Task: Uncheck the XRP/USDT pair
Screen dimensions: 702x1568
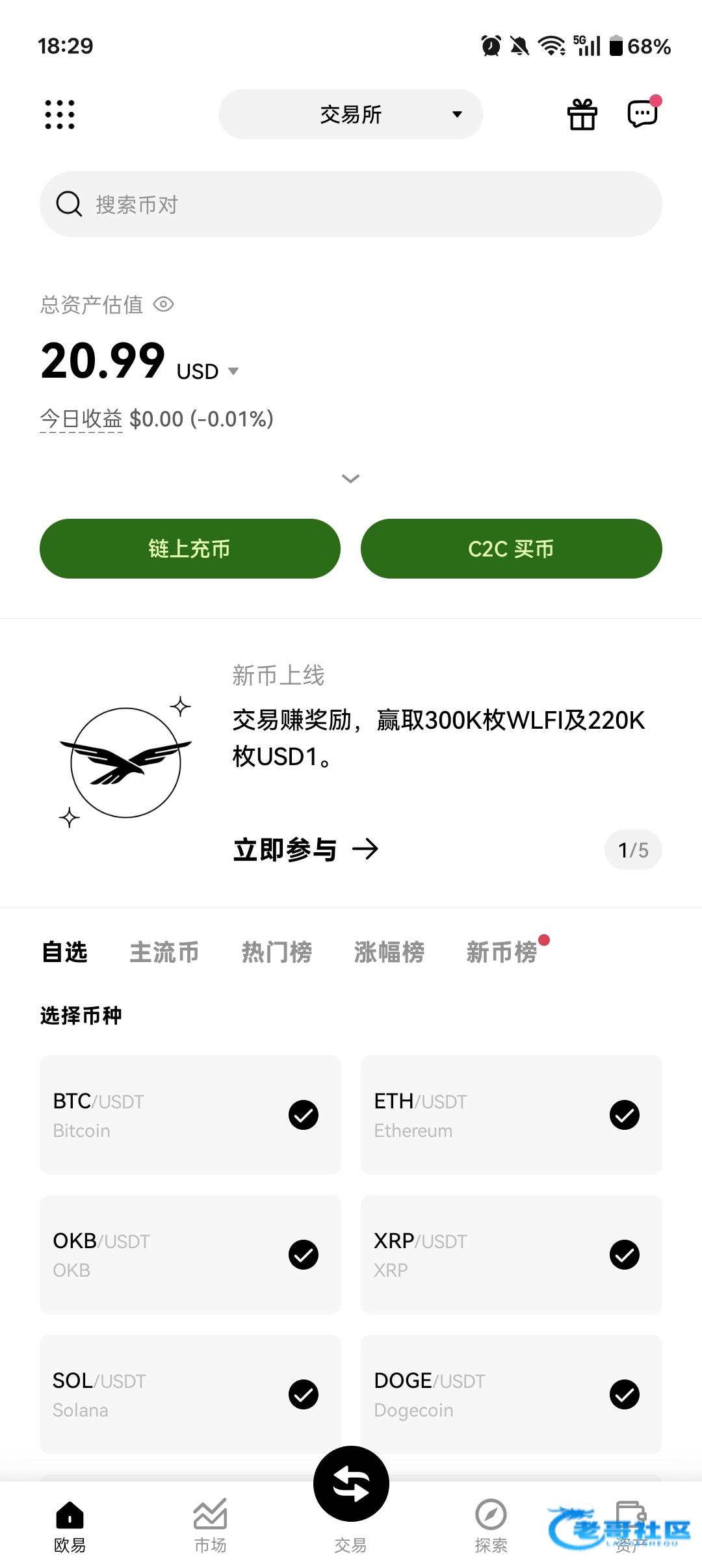Action: tap(625, 1255)
